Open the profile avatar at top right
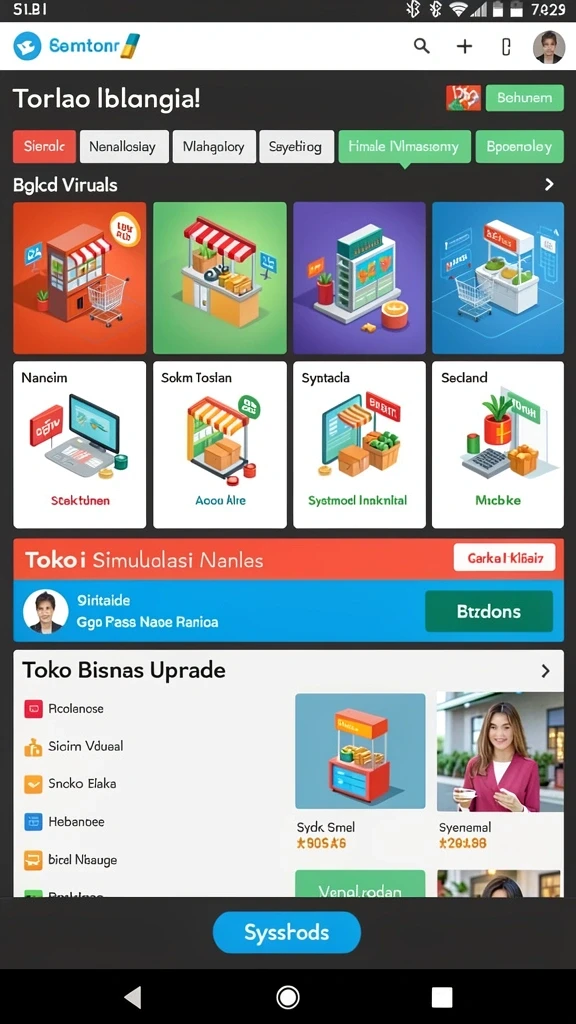Screen dimensions: 576x1024 pyautogui.click(x=549, y=46)
